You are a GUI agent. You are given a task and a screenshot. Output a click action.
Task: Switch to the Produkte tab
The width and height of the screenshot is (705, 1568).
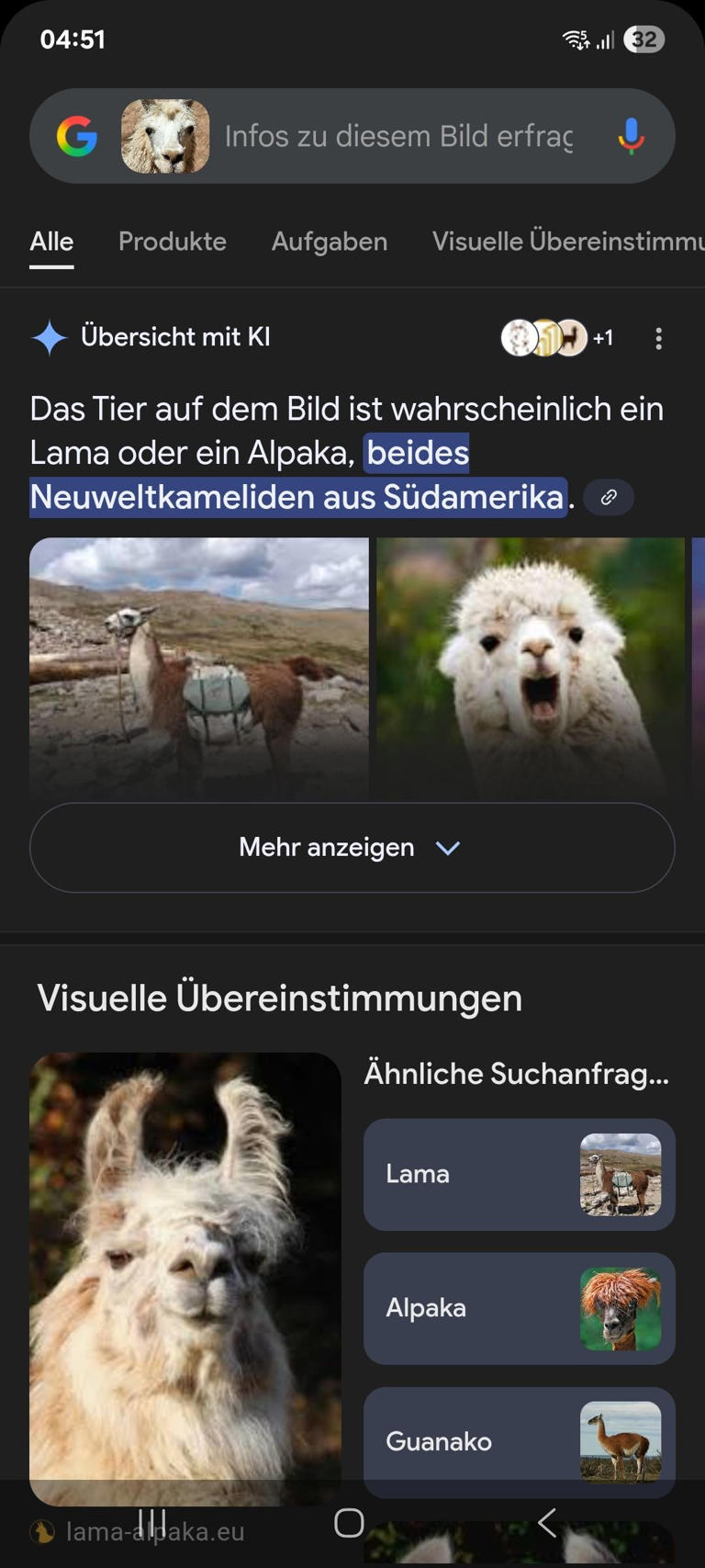tap(172, 242)
